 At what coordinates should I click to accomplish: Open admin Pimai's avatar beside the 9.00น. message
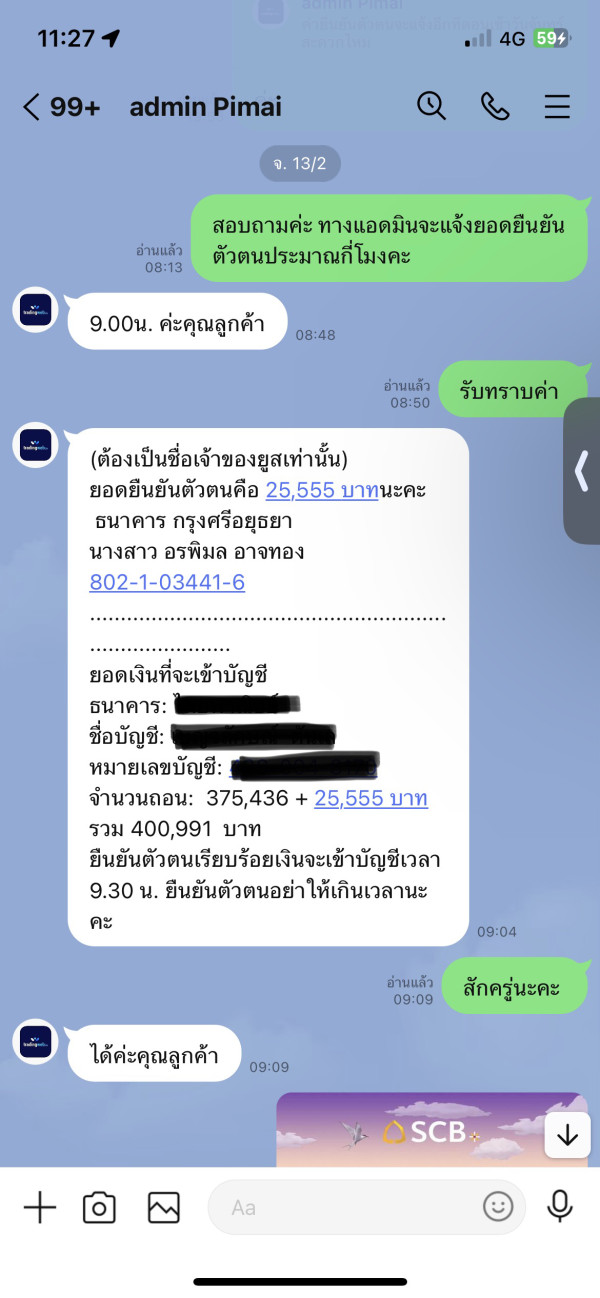click(35, 309)
